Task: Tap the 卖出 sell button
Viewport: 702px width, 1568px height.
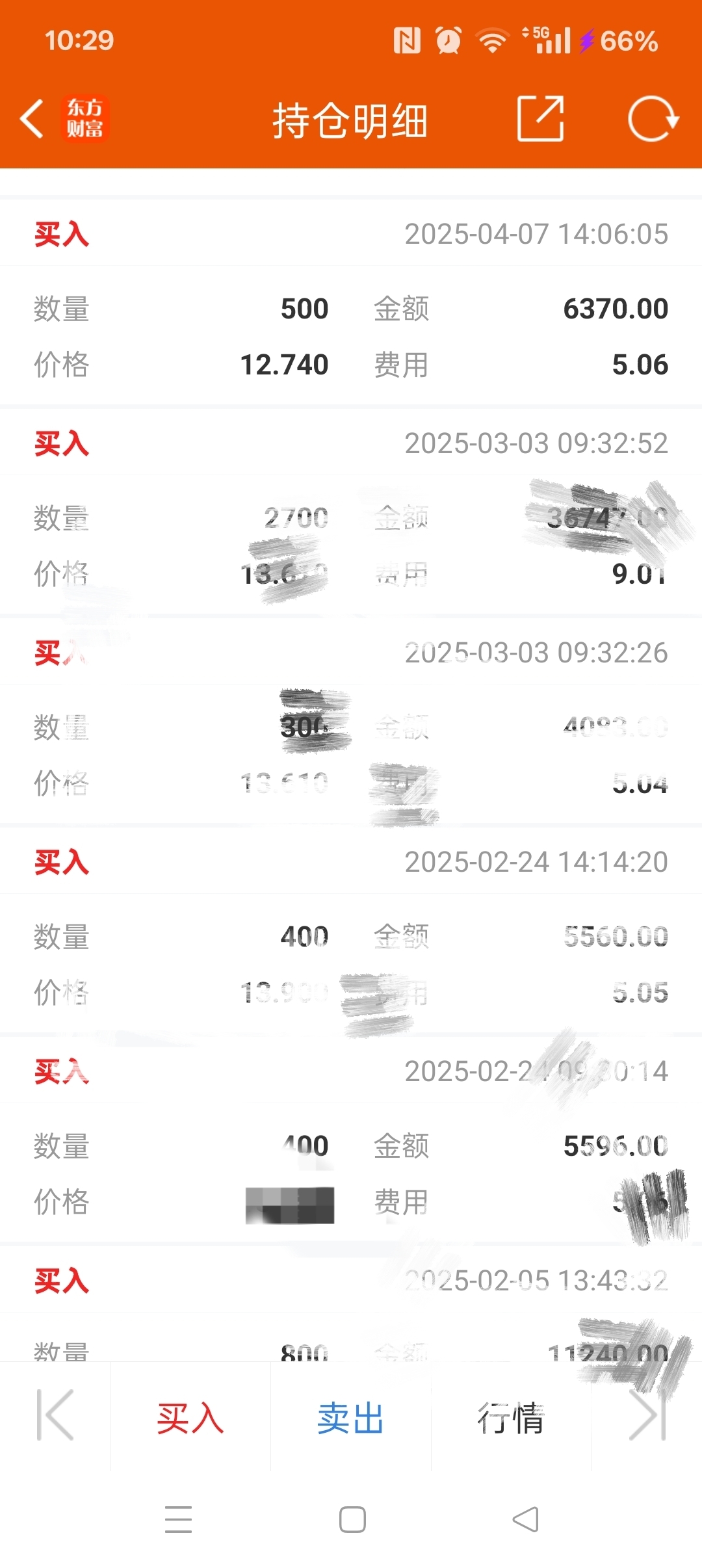Action: pyautogui.click(x=351, y=1418)
